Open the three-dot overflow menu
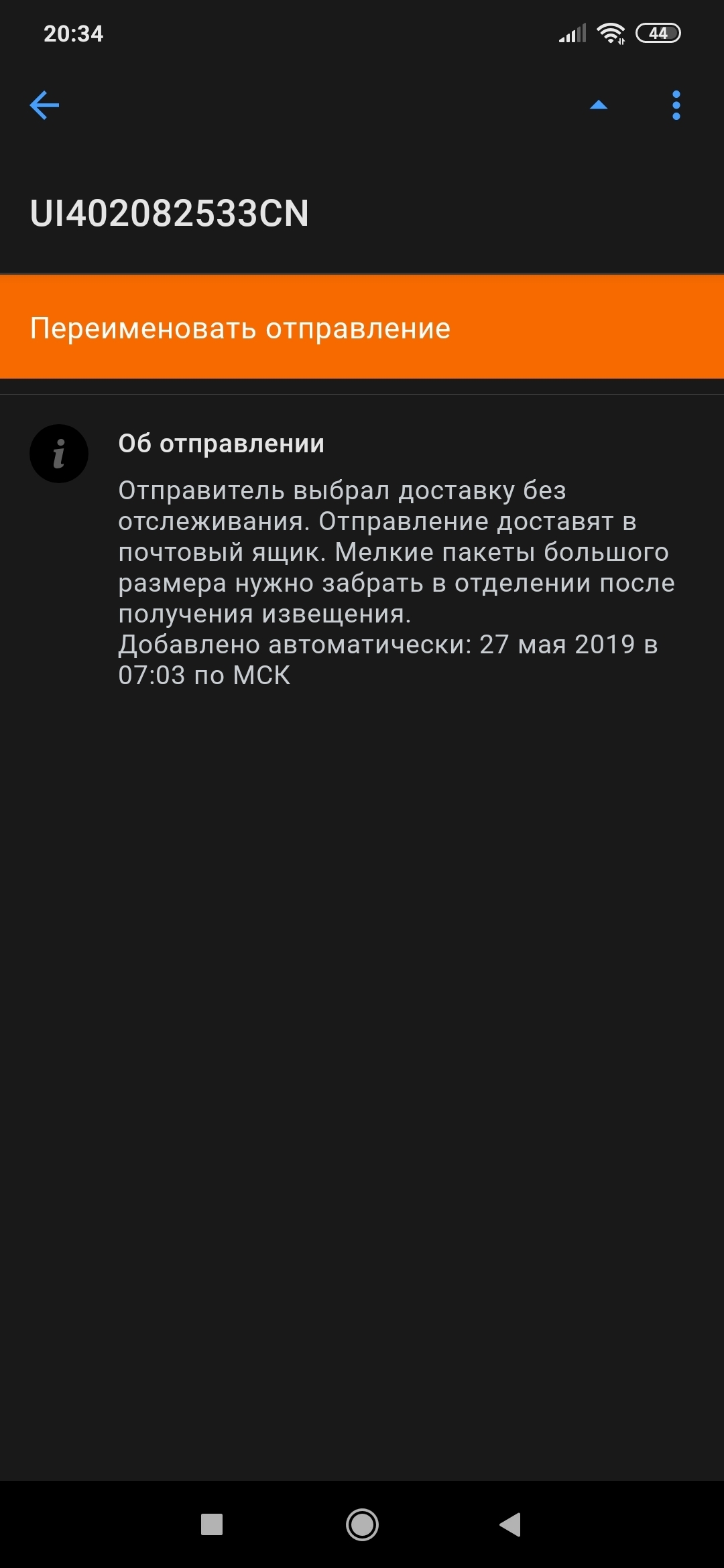724x1568 pixels. pyautogui.click(x=676, y=105)
